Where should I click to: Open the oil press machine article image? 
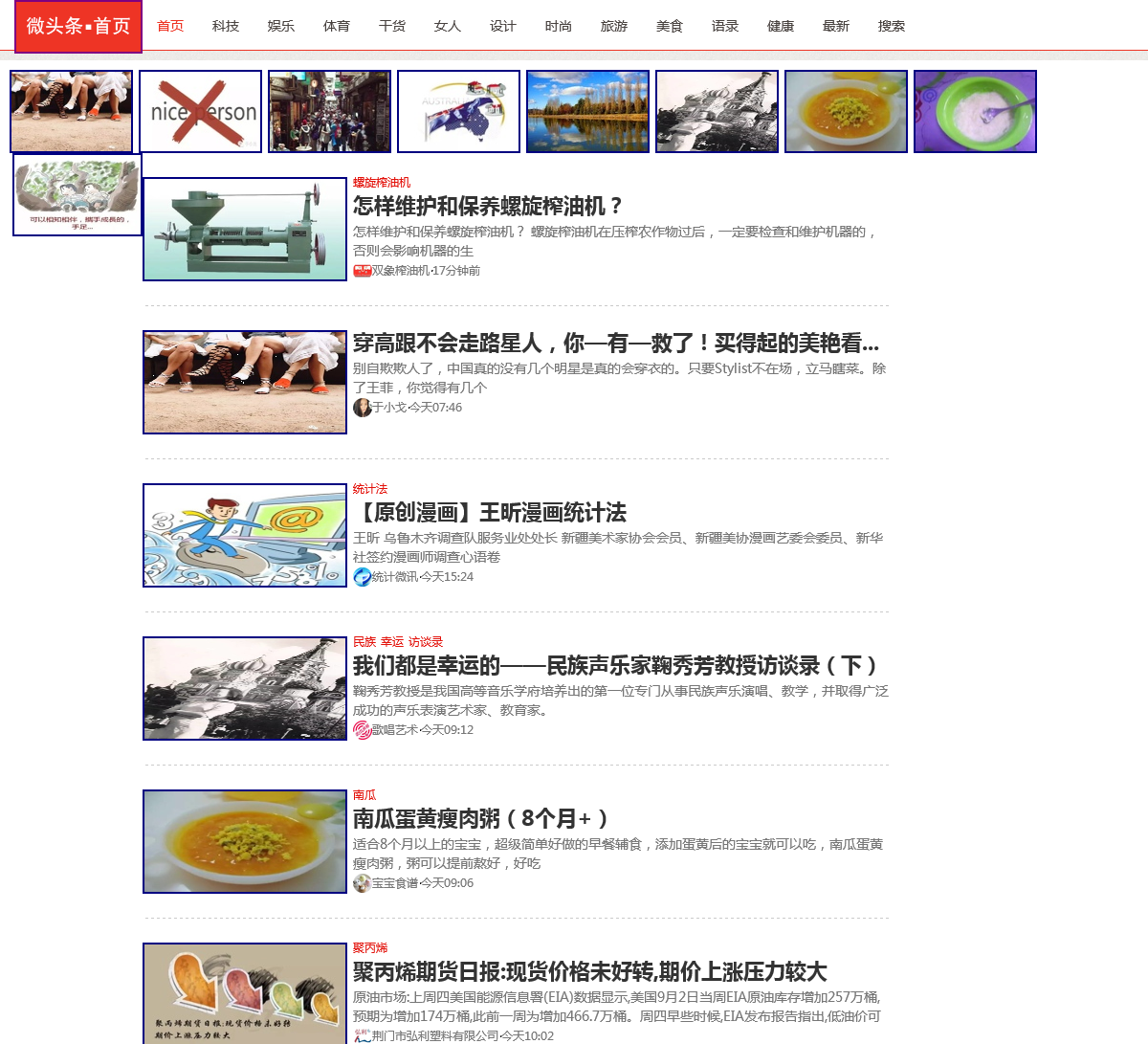pyautogui.click(x=245, y=229)
